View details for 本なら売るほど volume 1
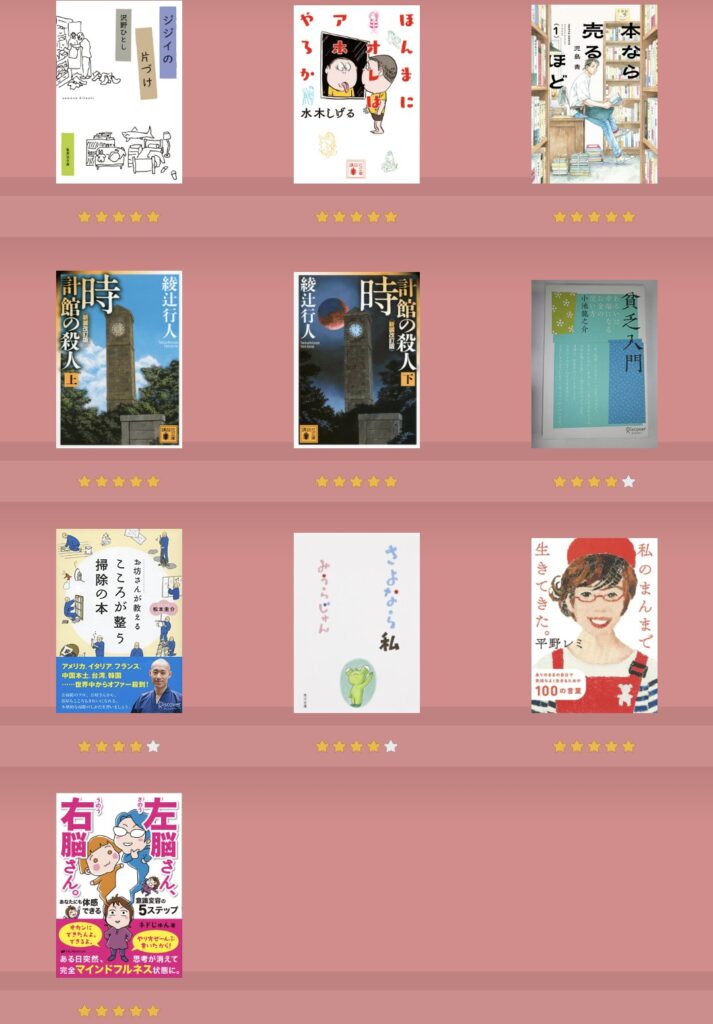The width and height of the screenshot is (713, 1024). (x=594, y=94)
